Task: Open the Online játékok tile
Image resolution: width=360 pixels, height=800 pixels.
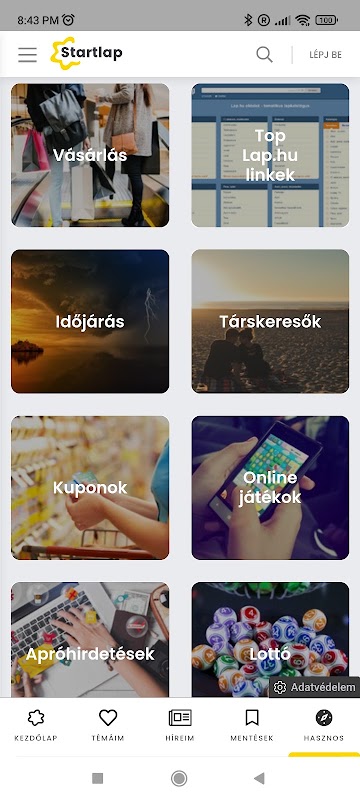Action: pos(270,488)
